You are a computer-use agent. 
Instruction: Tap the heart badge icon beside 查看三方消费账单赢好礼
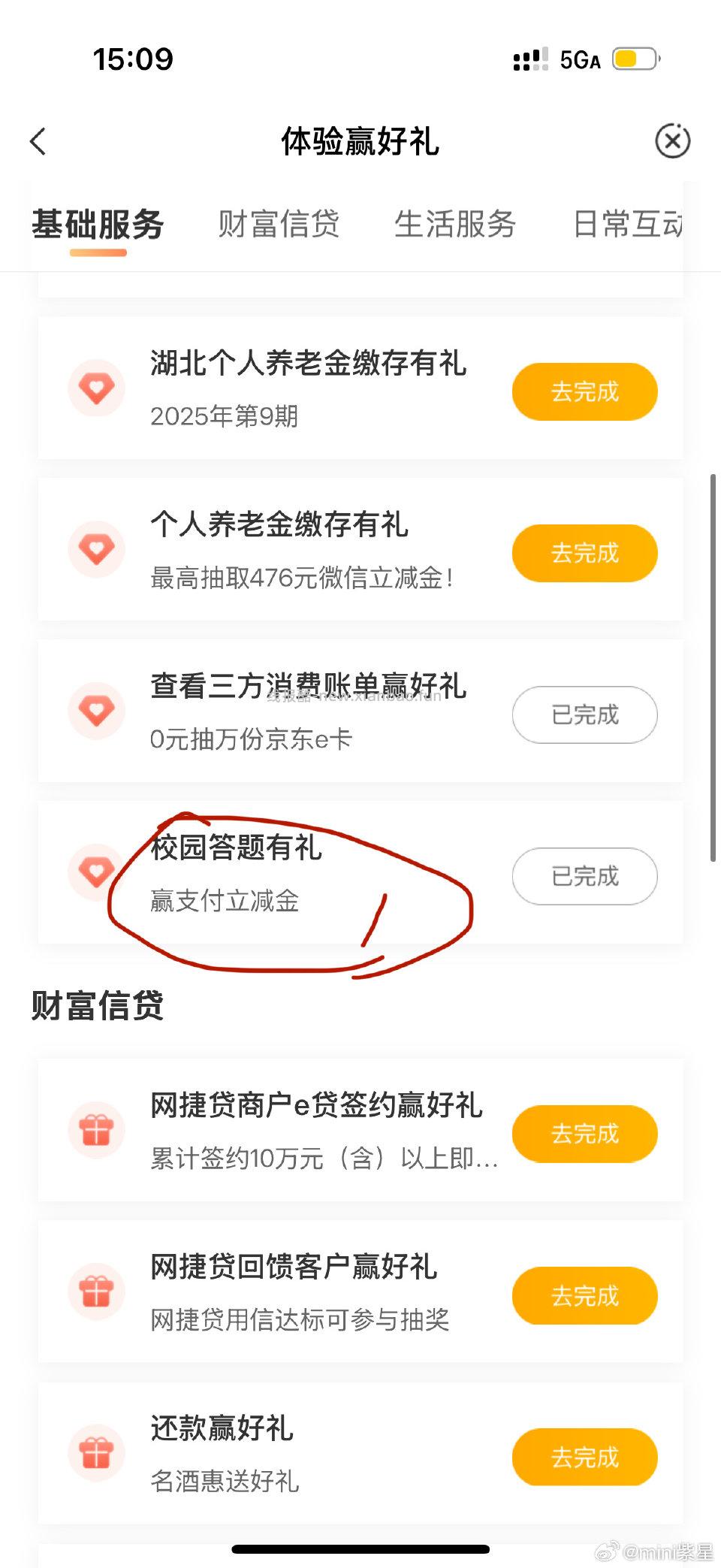pos(96,710)
